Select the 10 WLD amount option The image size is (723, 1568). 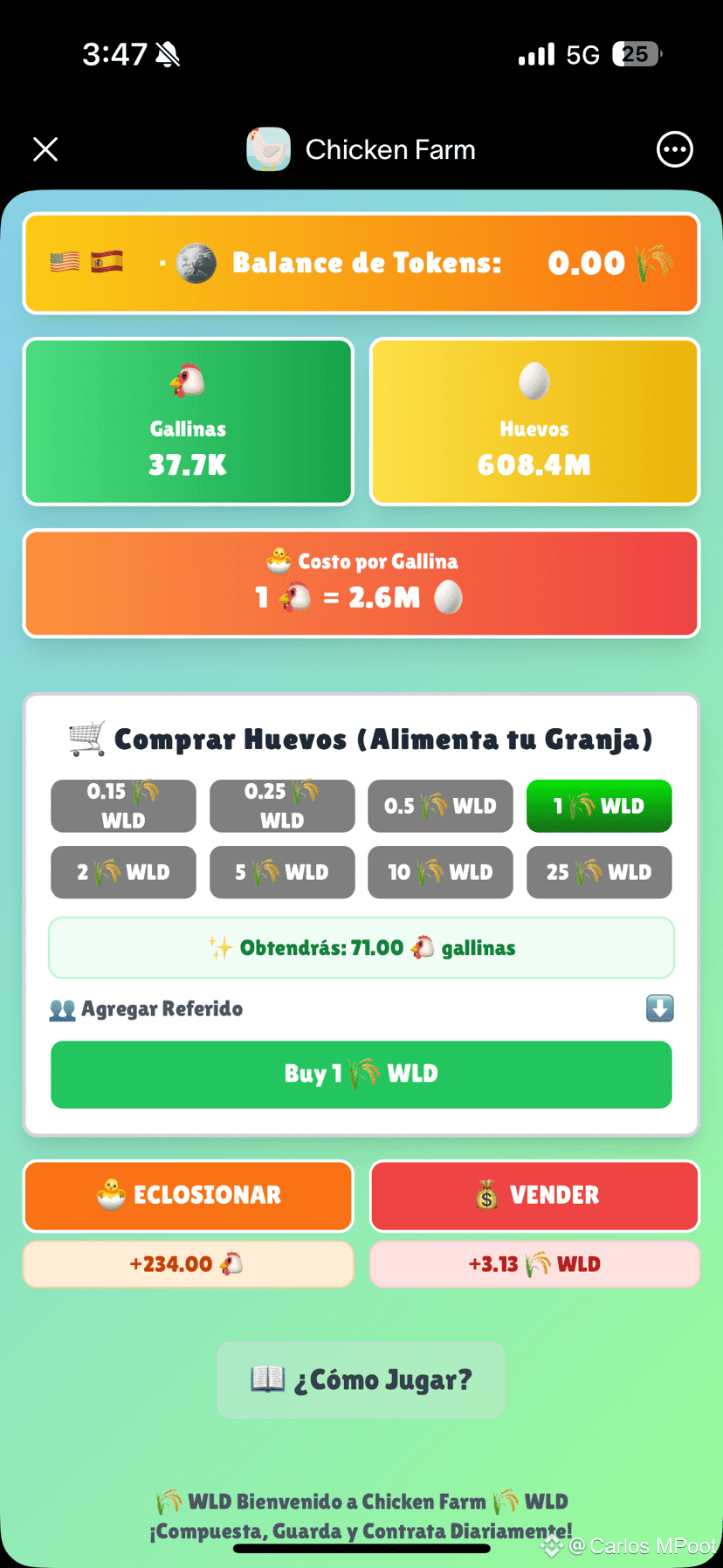(440, 872)
